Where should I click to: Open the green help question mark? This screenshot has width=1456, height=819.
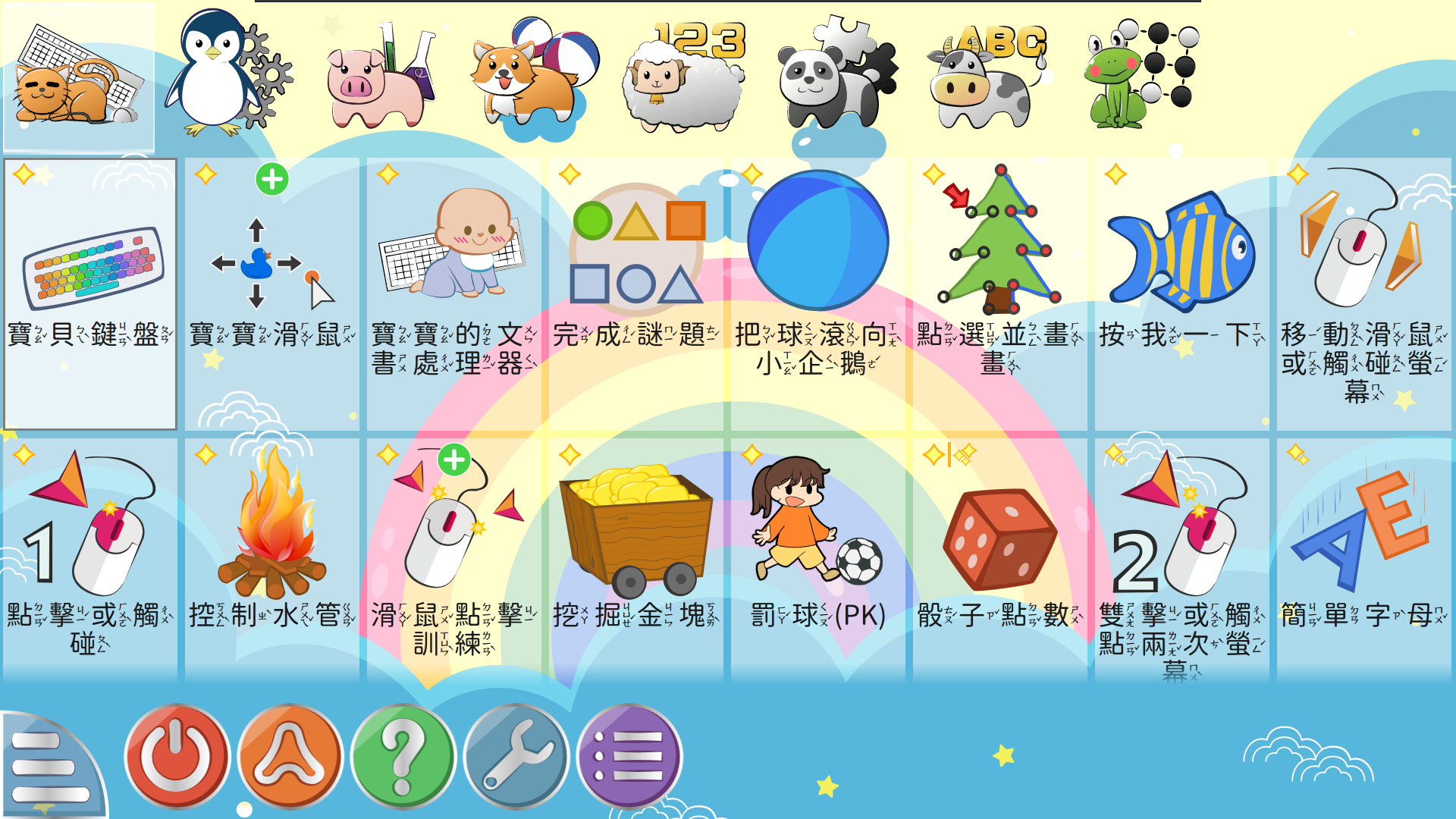pos(403,756)
